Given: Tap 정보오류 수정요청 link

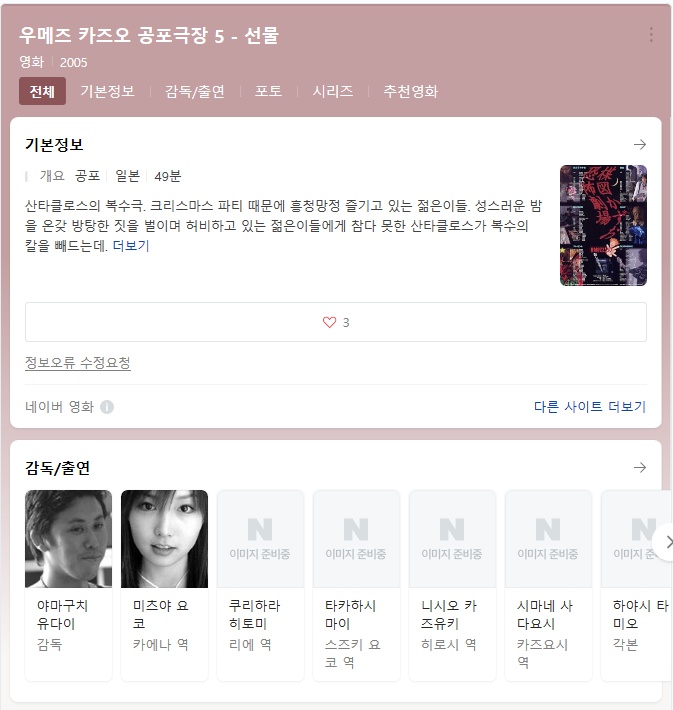Looking at the screenshot, I should click(x=78, y=363).
